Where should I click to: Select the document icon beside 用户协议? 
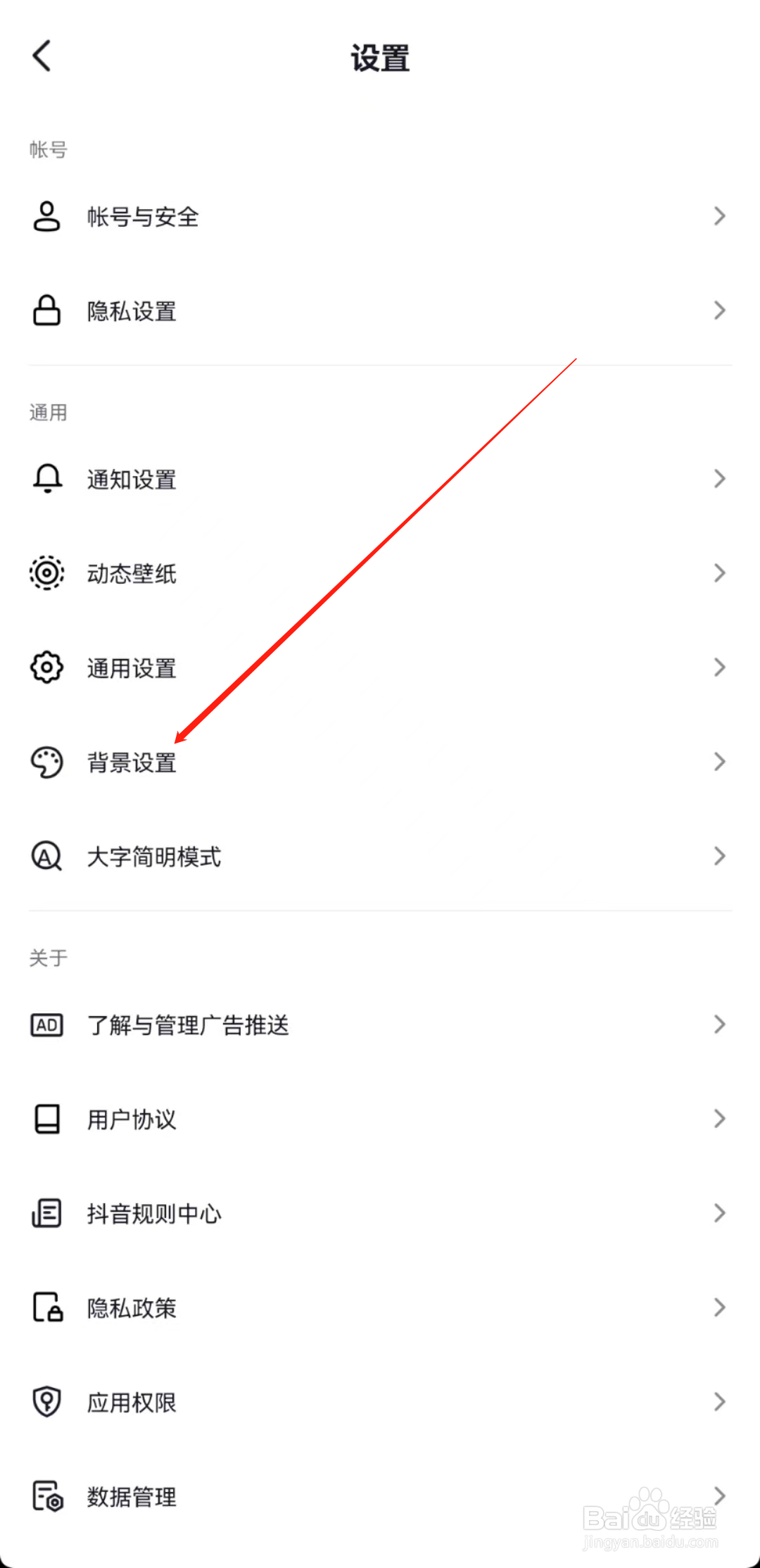46,1119
